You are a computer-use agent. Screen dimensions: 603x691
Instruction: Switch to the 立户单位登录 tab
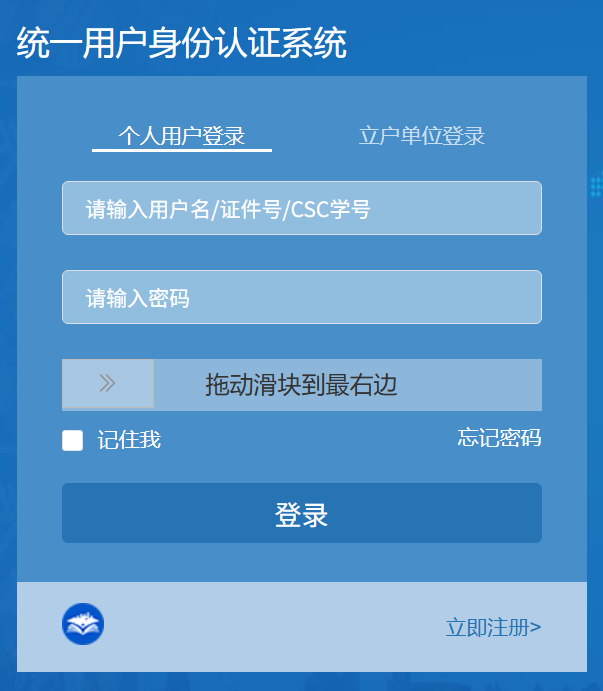pos(422,136)
